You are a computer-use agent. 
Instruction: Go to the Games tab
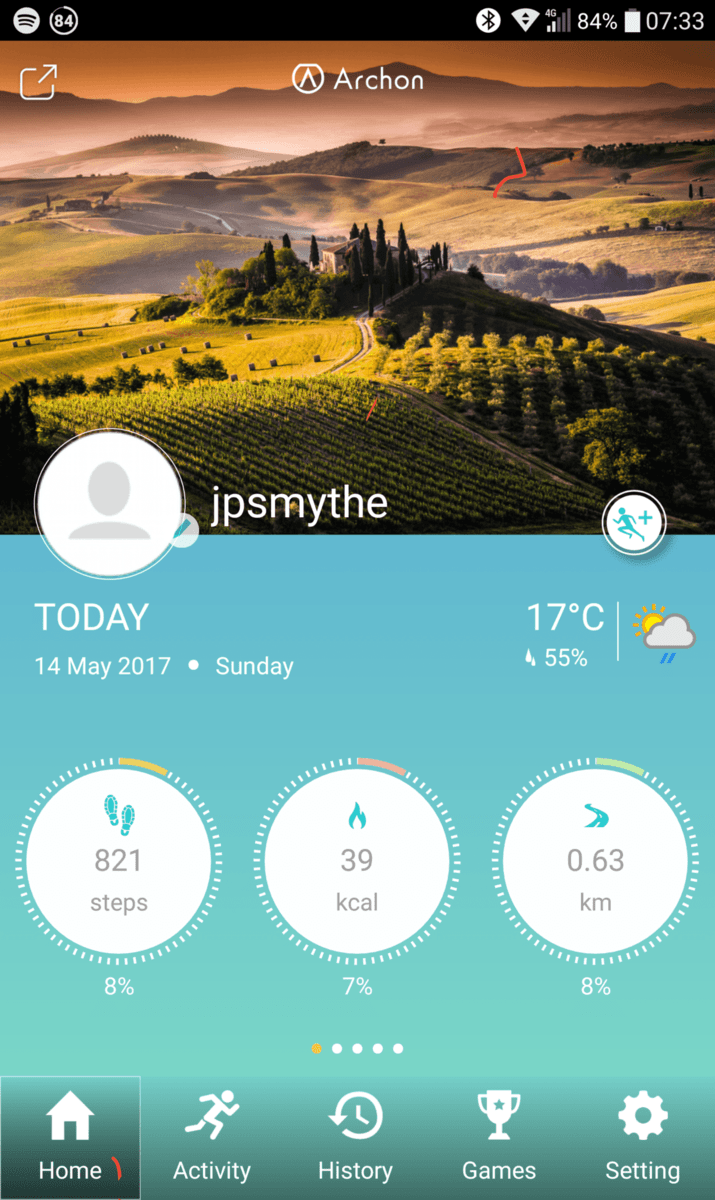(x=498, y=1138)
